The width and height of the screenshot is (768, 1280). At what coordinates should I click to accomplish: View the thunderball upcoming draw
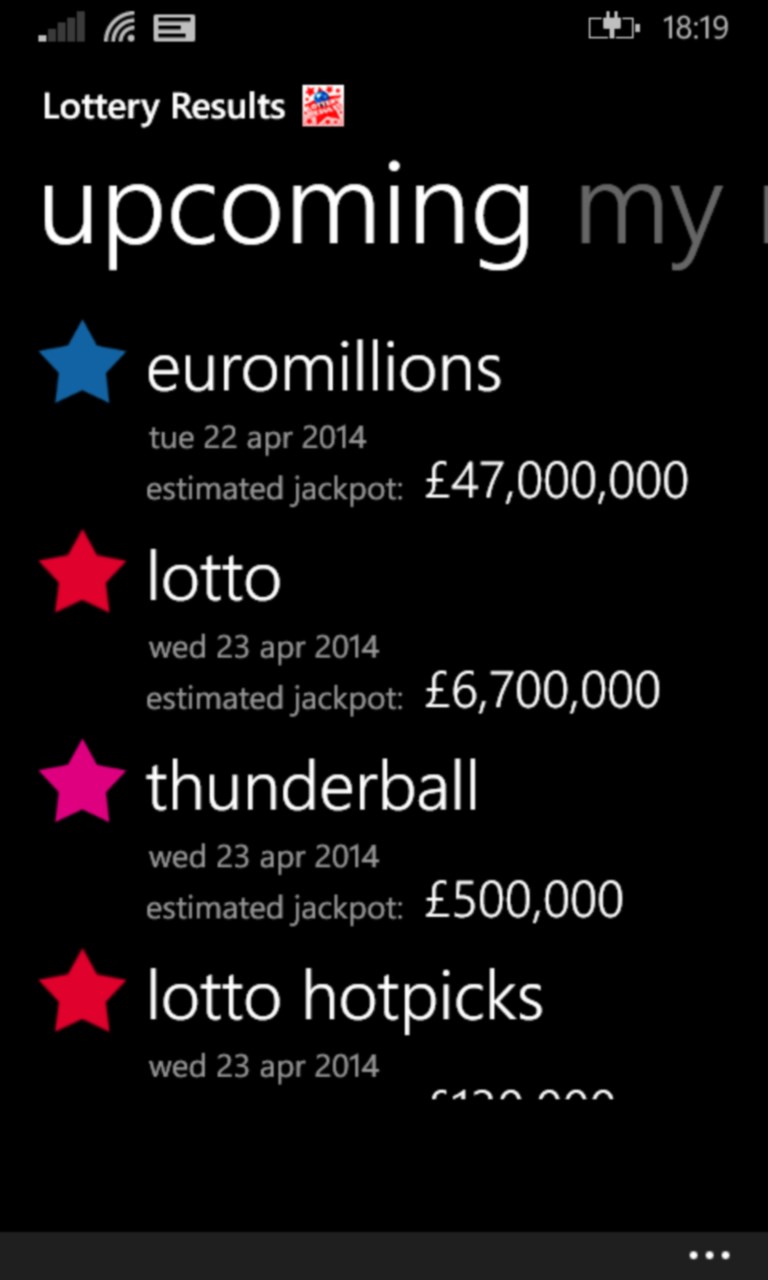point(312,787)
